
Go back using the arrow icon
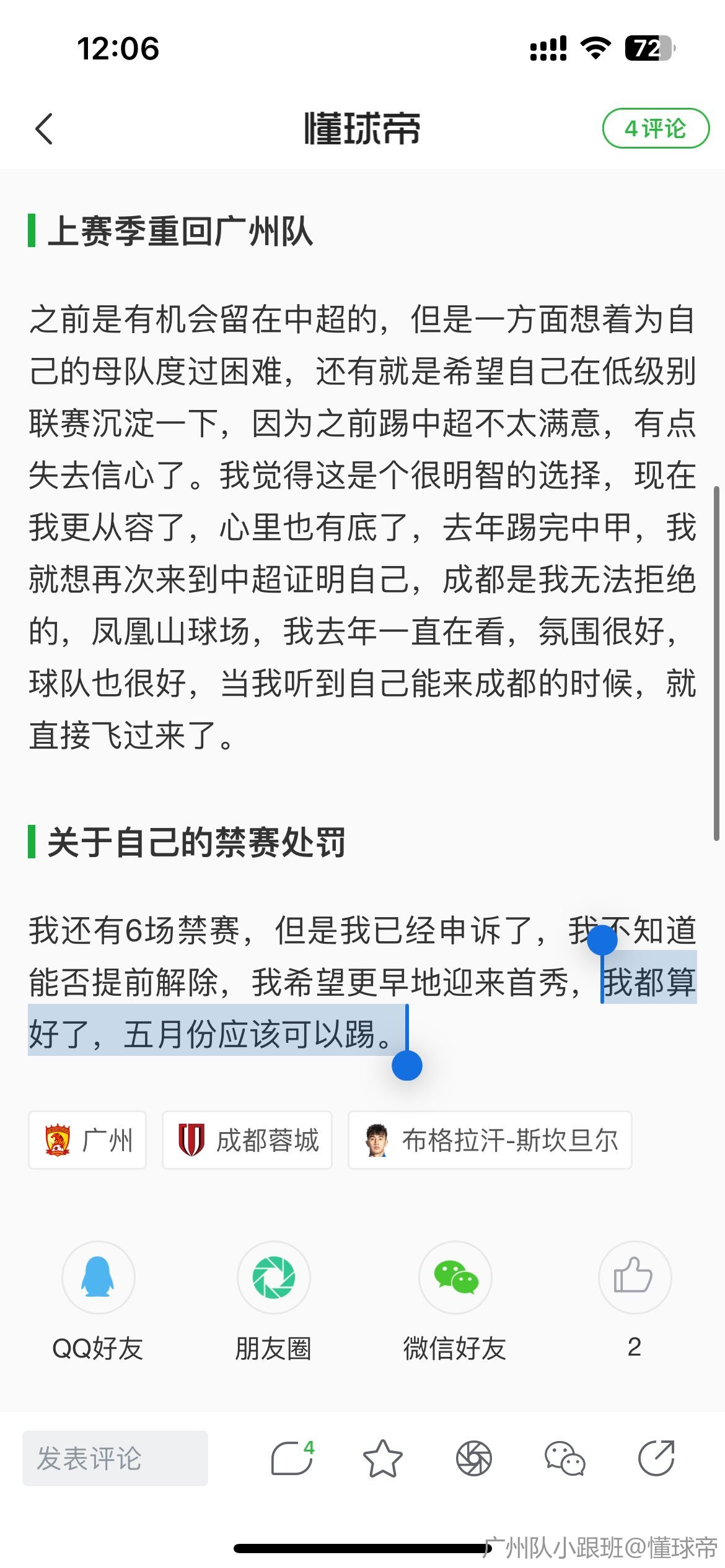[45, 129]
